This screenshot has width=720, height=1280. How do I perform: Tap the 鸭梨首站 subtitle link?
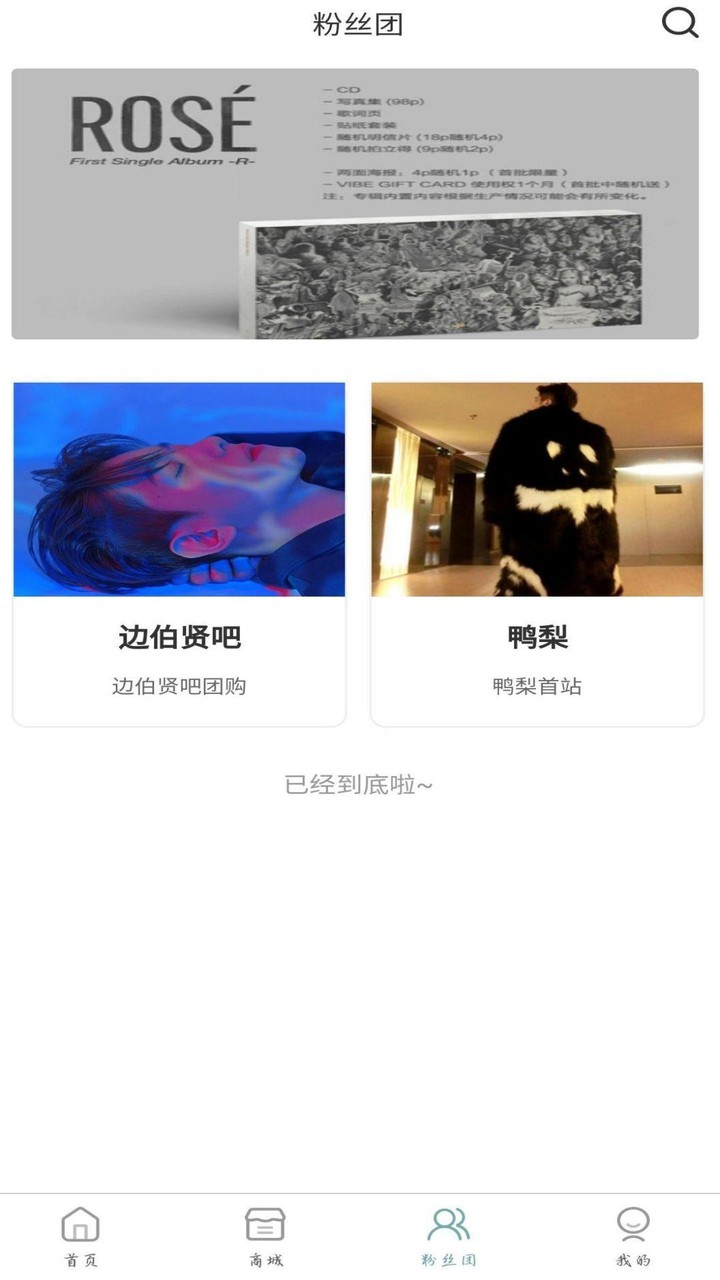(x=537, y=686)
